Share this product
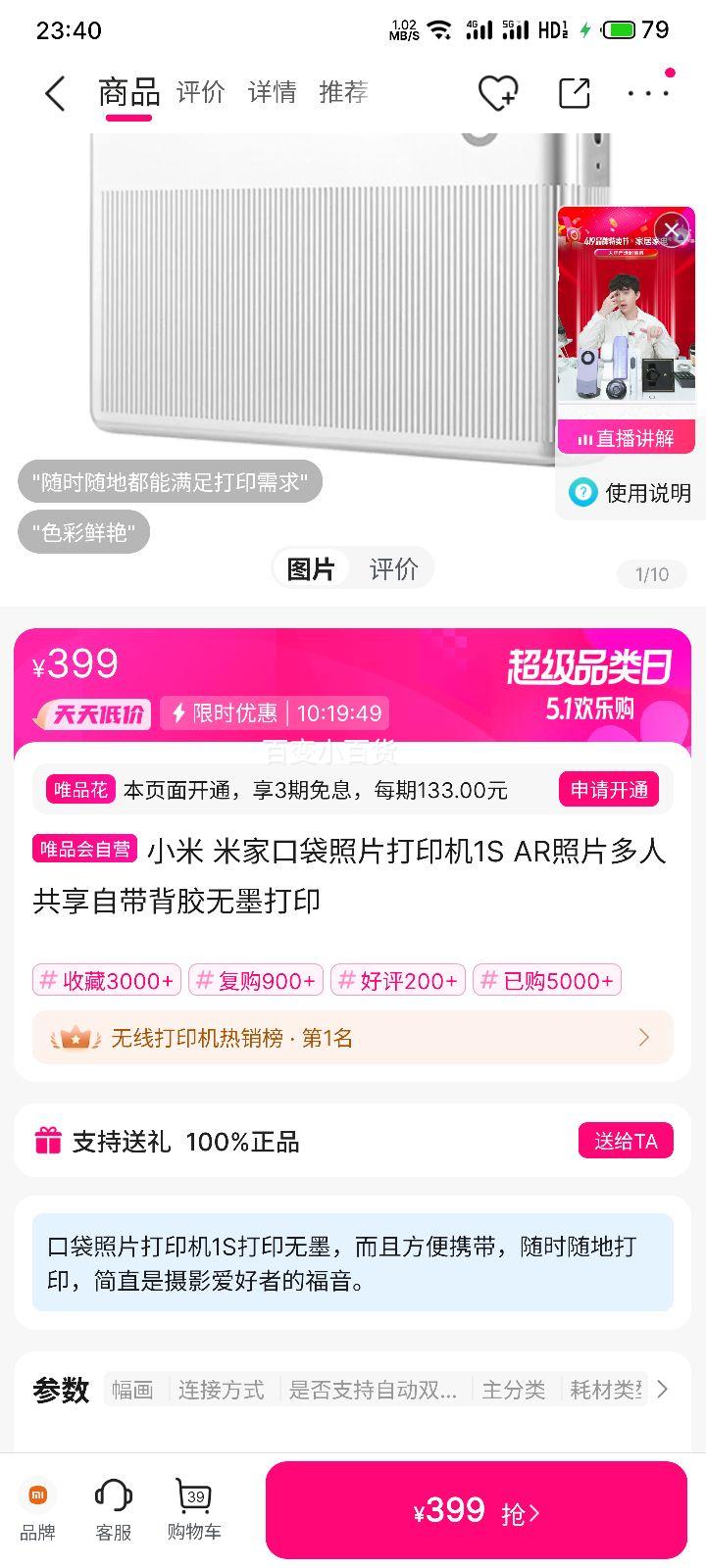706x1568 pixels. 574,94
